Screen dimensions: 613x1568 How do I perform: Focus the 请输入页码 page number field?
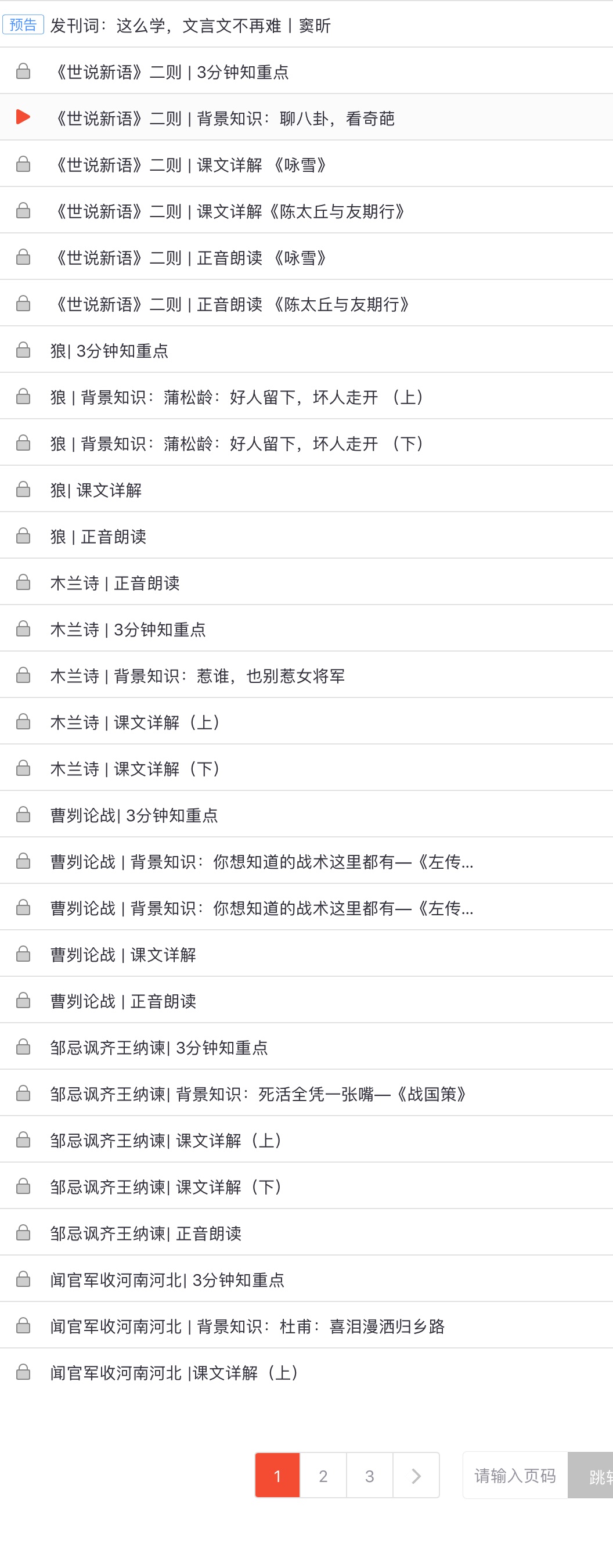point(514,1476)
